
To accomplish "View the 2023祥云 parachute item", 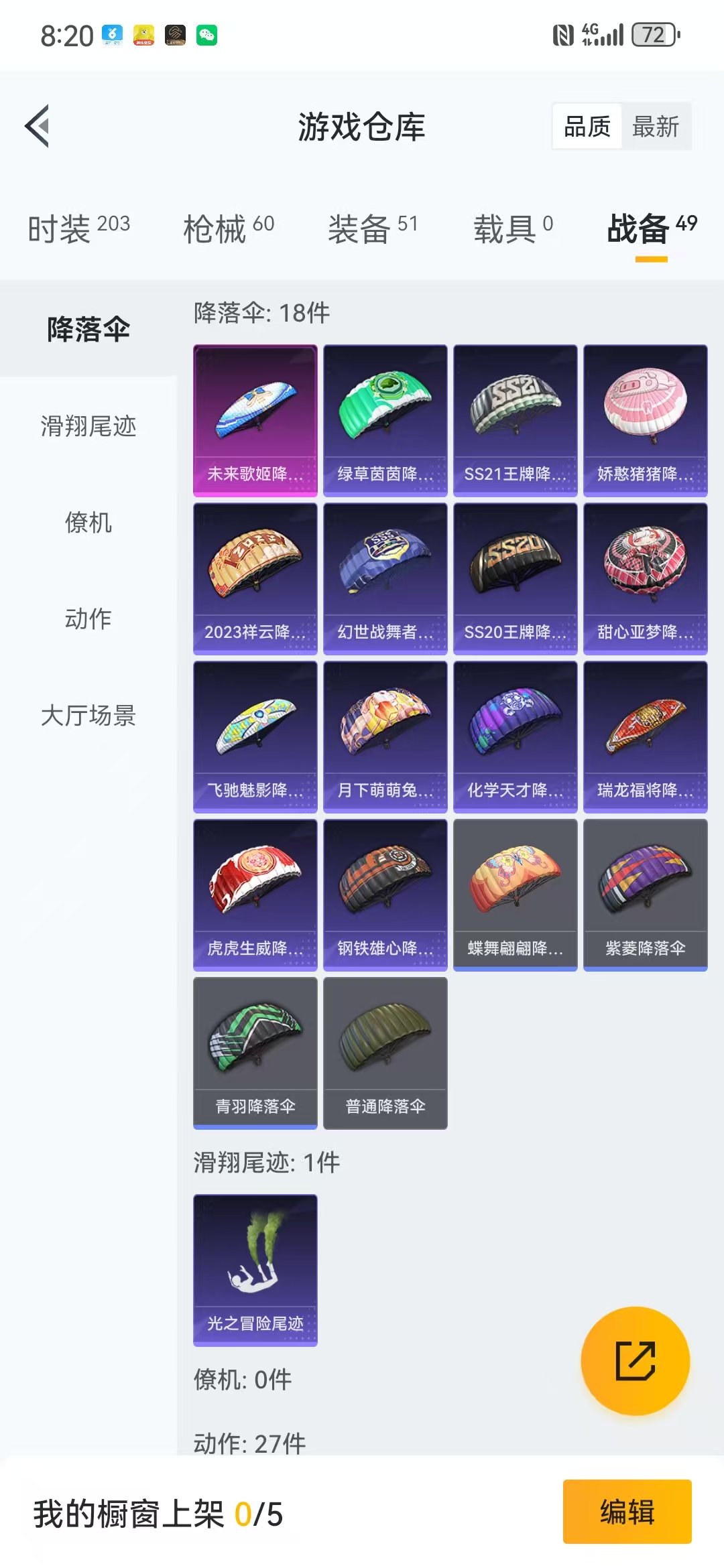I will 255,579.
